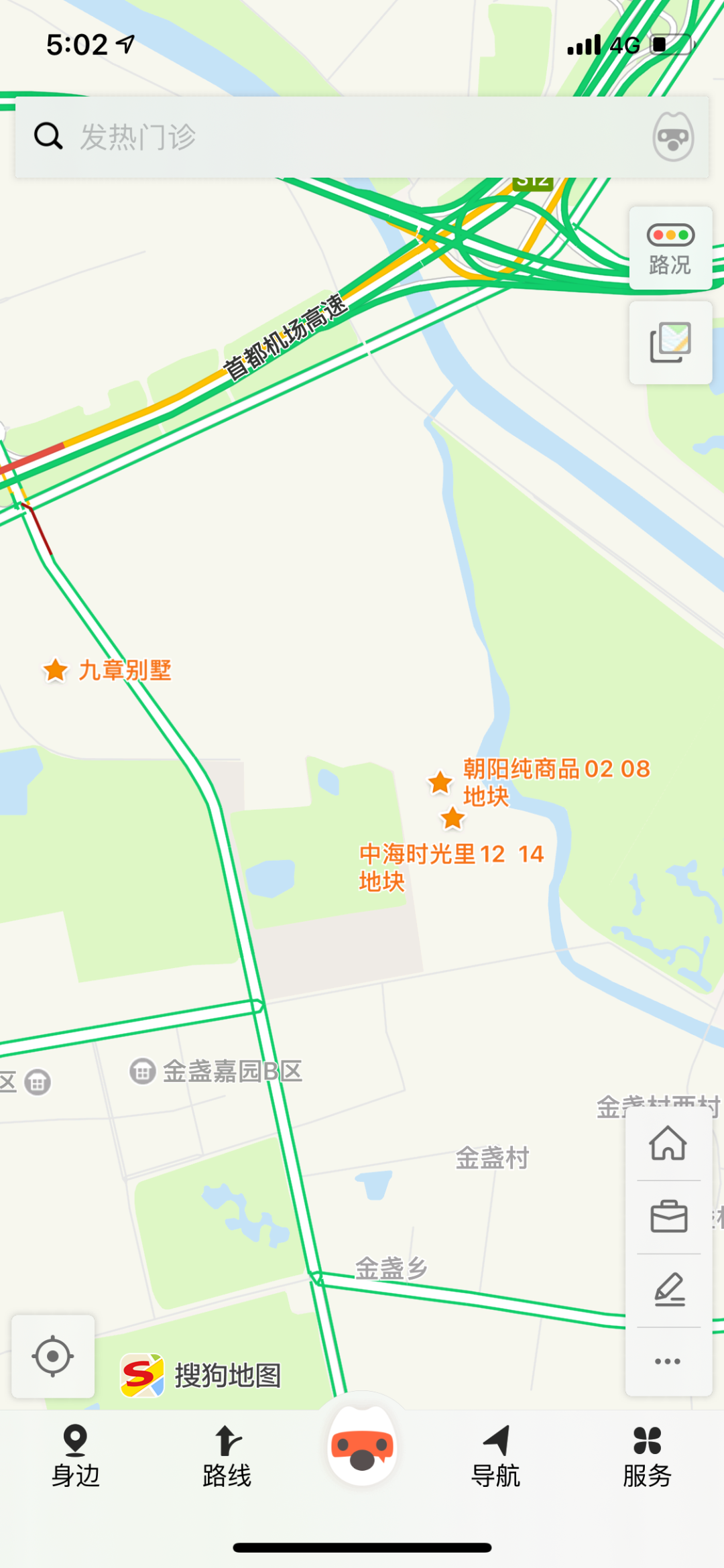
Task: Open the mascot avatar icon in search bar
Action: [x=672, y=137]
